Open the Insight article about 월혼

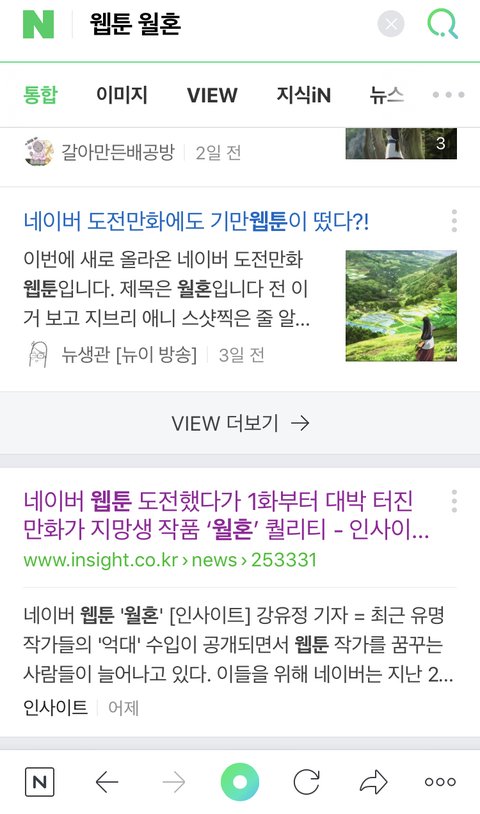click(x=226, y=514)
